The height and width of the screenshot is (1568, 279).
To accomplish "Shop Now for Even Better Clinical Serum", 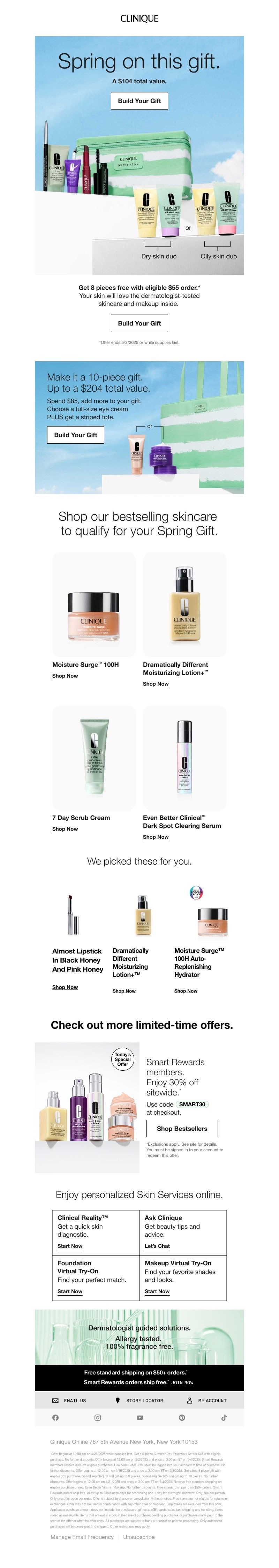I will pyautogui.click(x=155, y=837).
